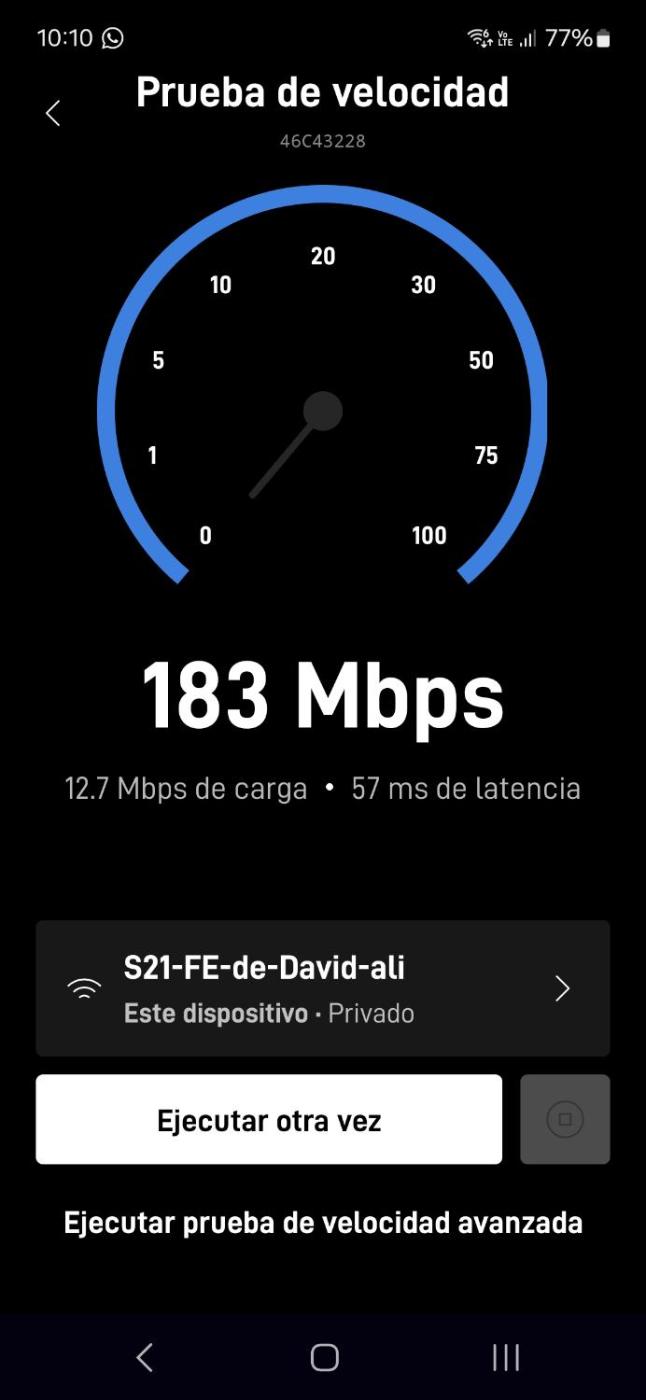Tap the system back navigation button
Viewport: 646px width, 1400px height.
tap(145, 1357)
